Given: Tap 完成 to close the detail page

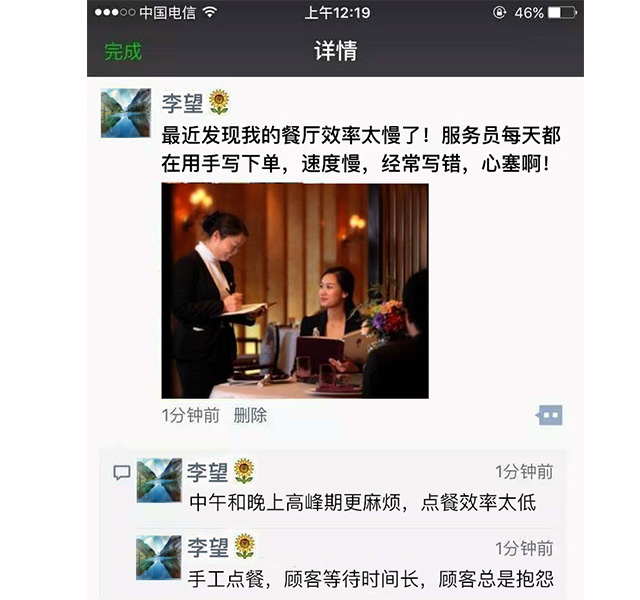Looking at the screenshot, I should (123, 52).
